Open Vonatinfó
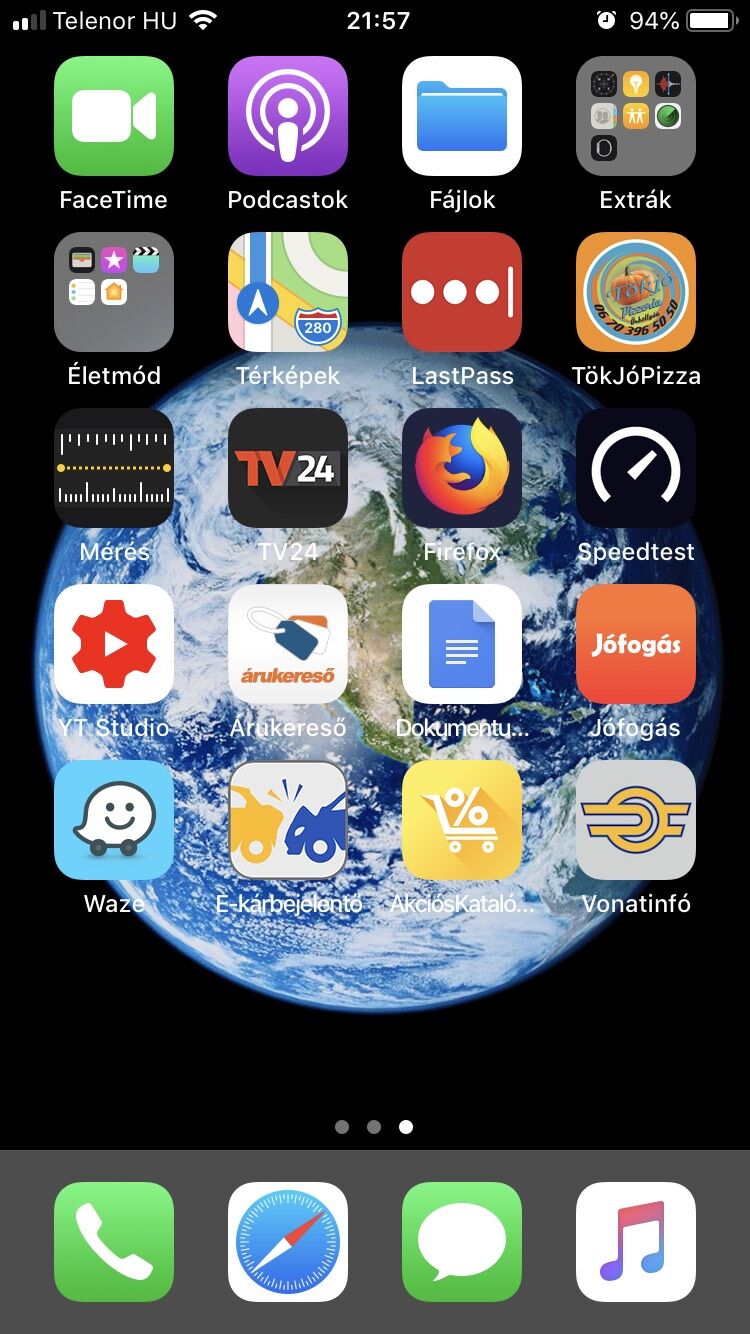This screenshot has width=750, height=1334. [x=636, y=820]
